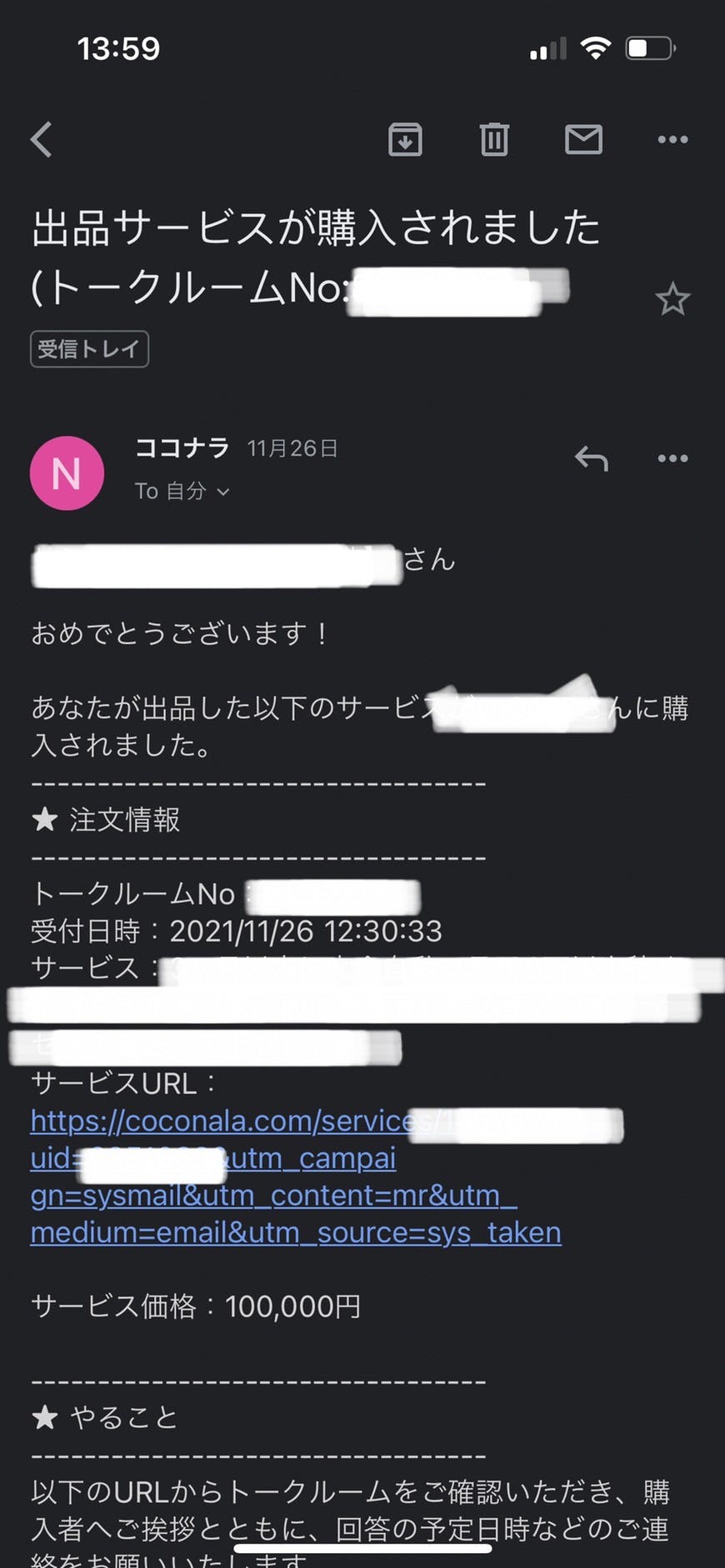This screenshot has width=725, height=1568.
Task: Go back to the inbox
Action: coord(42,139)
